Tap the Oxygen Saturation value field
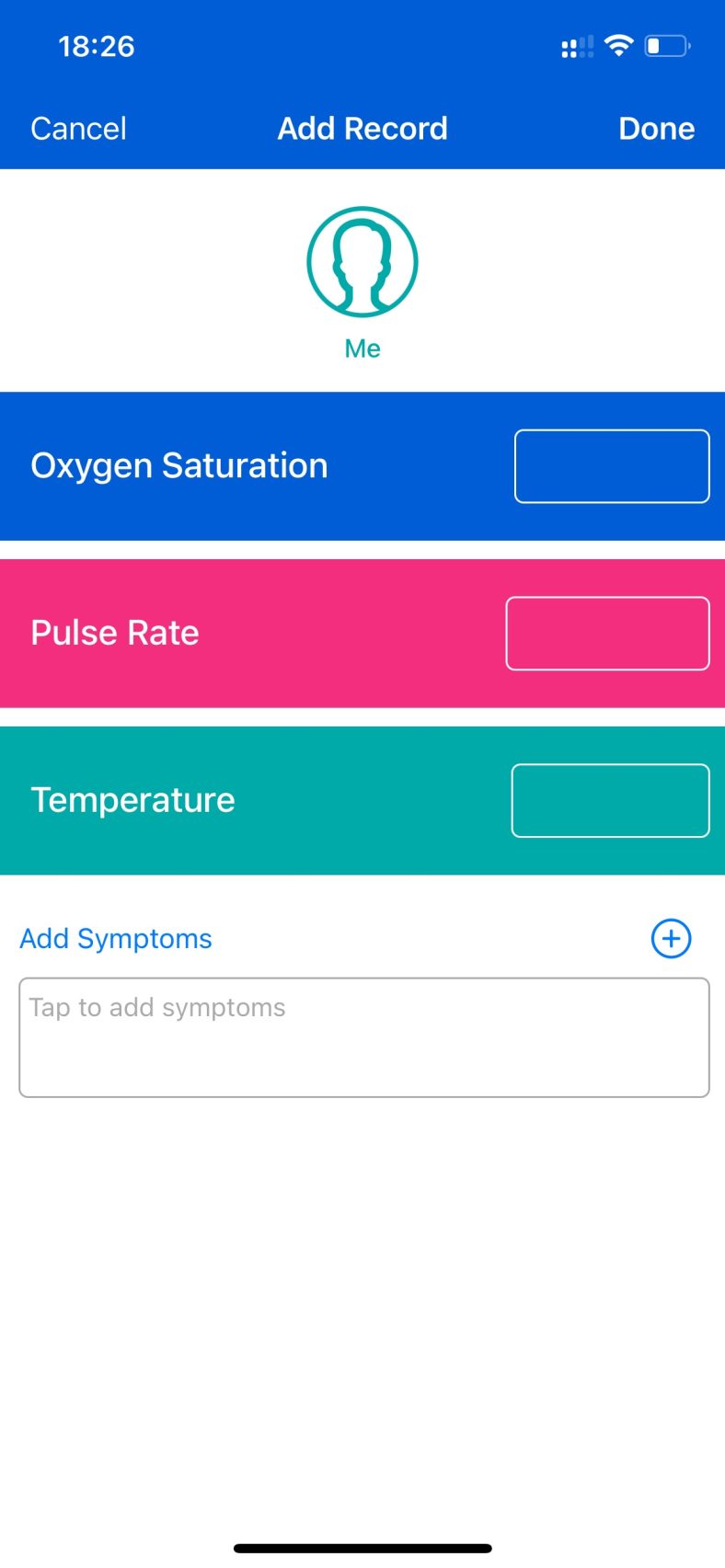725x1568 pixels. pos(611,465)
